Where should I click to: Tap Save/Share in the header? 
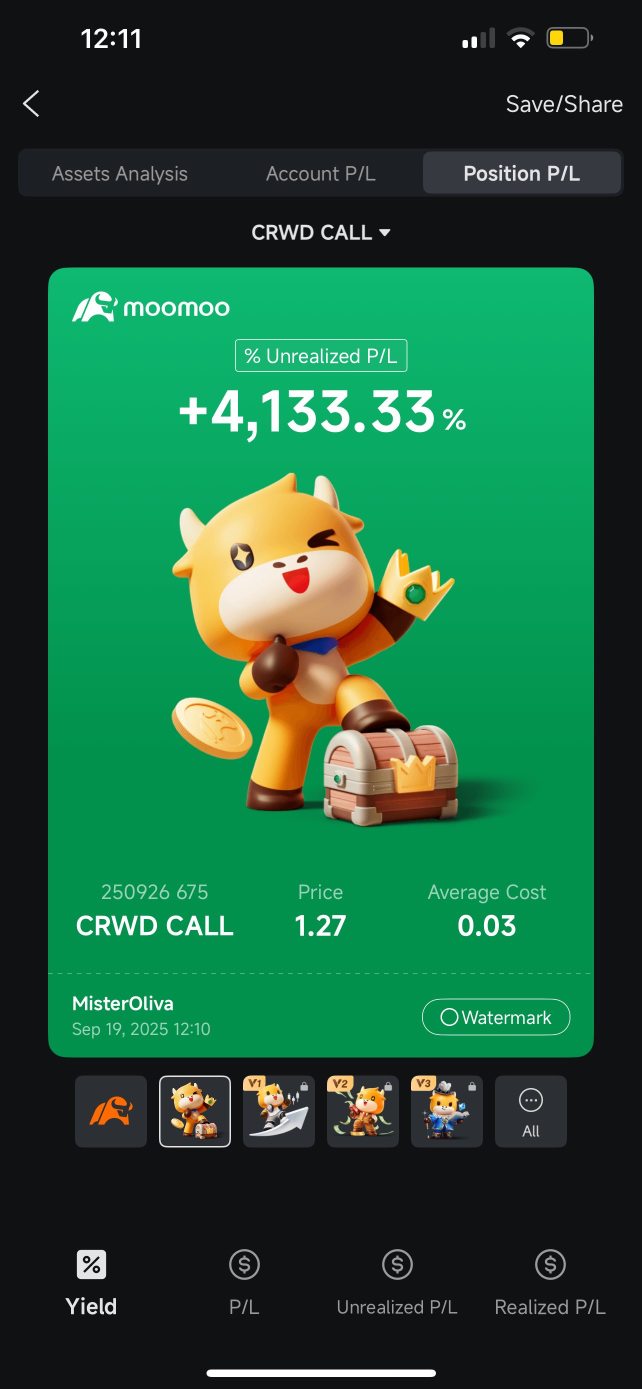point(564,104)
